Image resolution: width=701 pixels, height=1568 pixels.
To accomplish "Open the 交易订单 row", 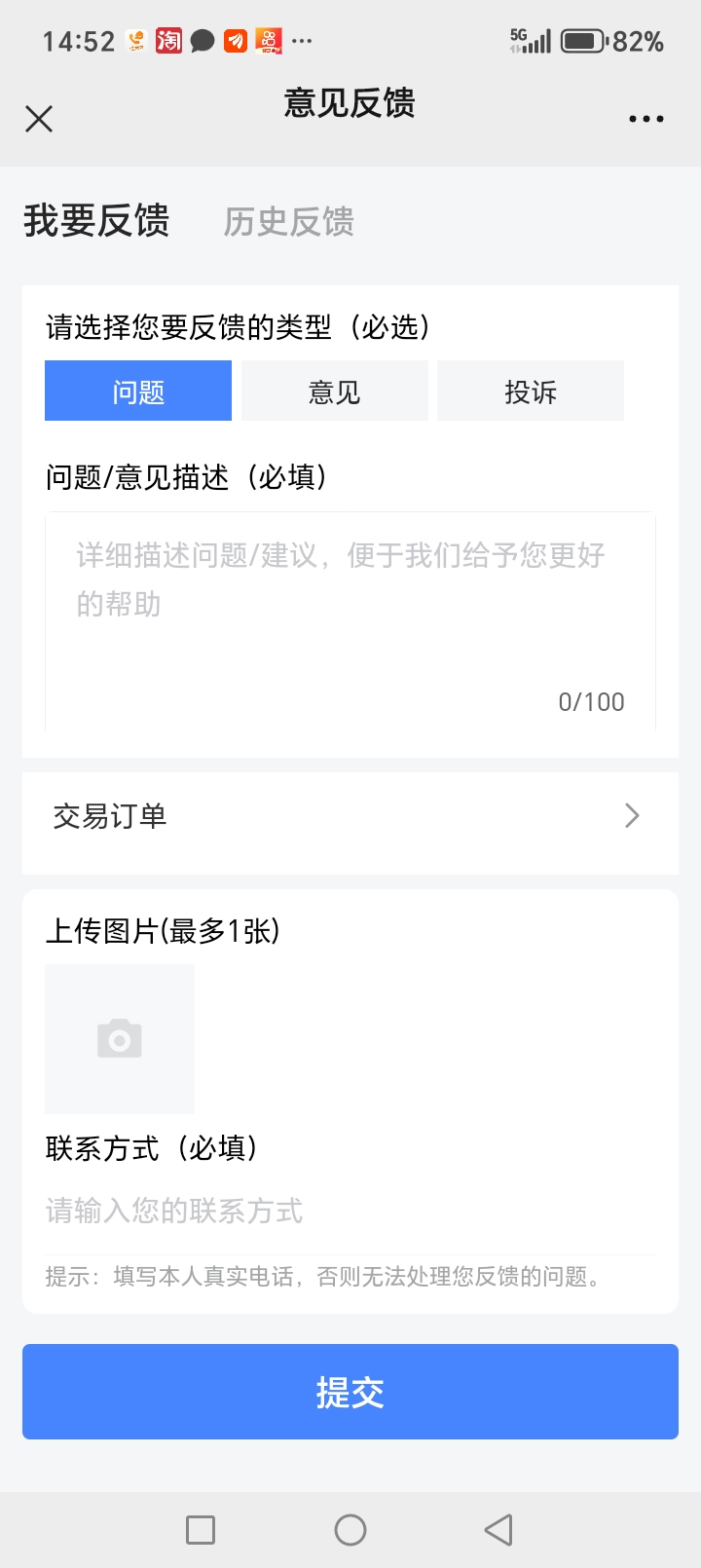I will (x=350, y=816).
